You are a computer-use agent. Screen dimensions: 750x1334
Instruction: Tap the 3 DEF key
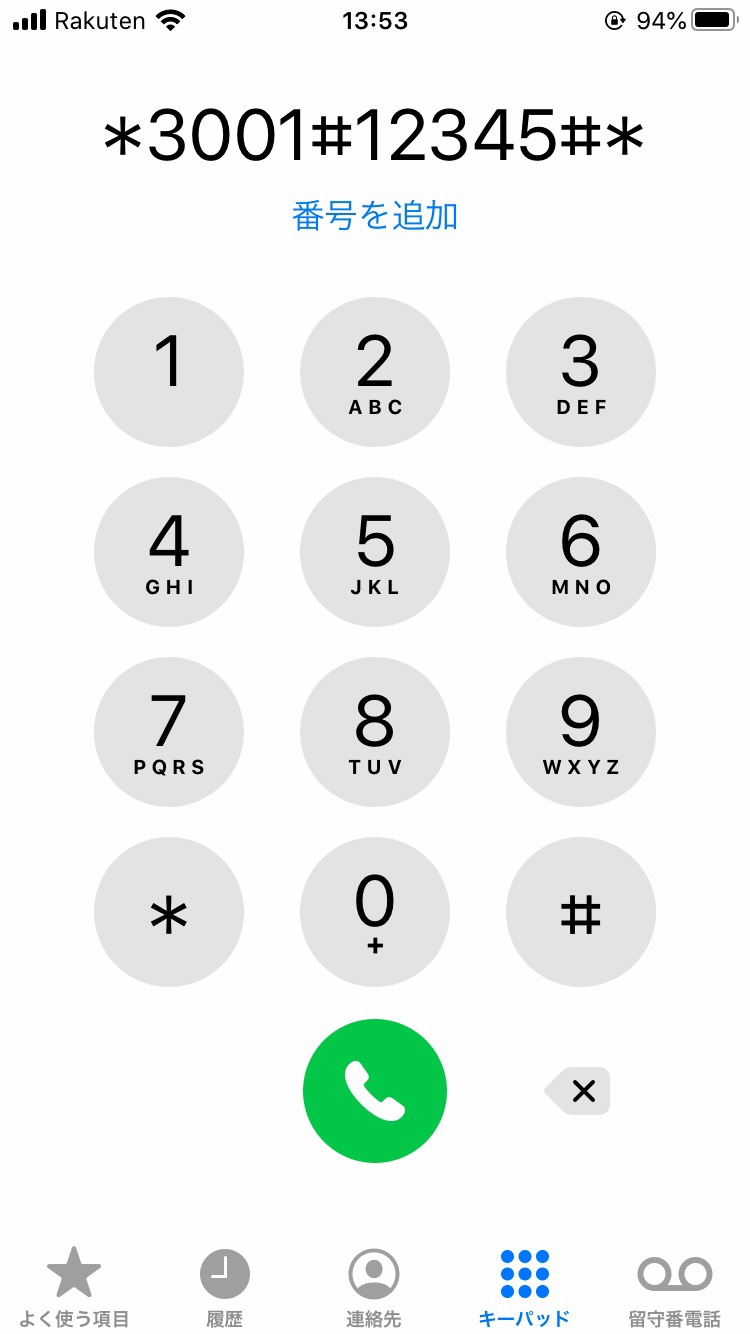tap(581, 372)
